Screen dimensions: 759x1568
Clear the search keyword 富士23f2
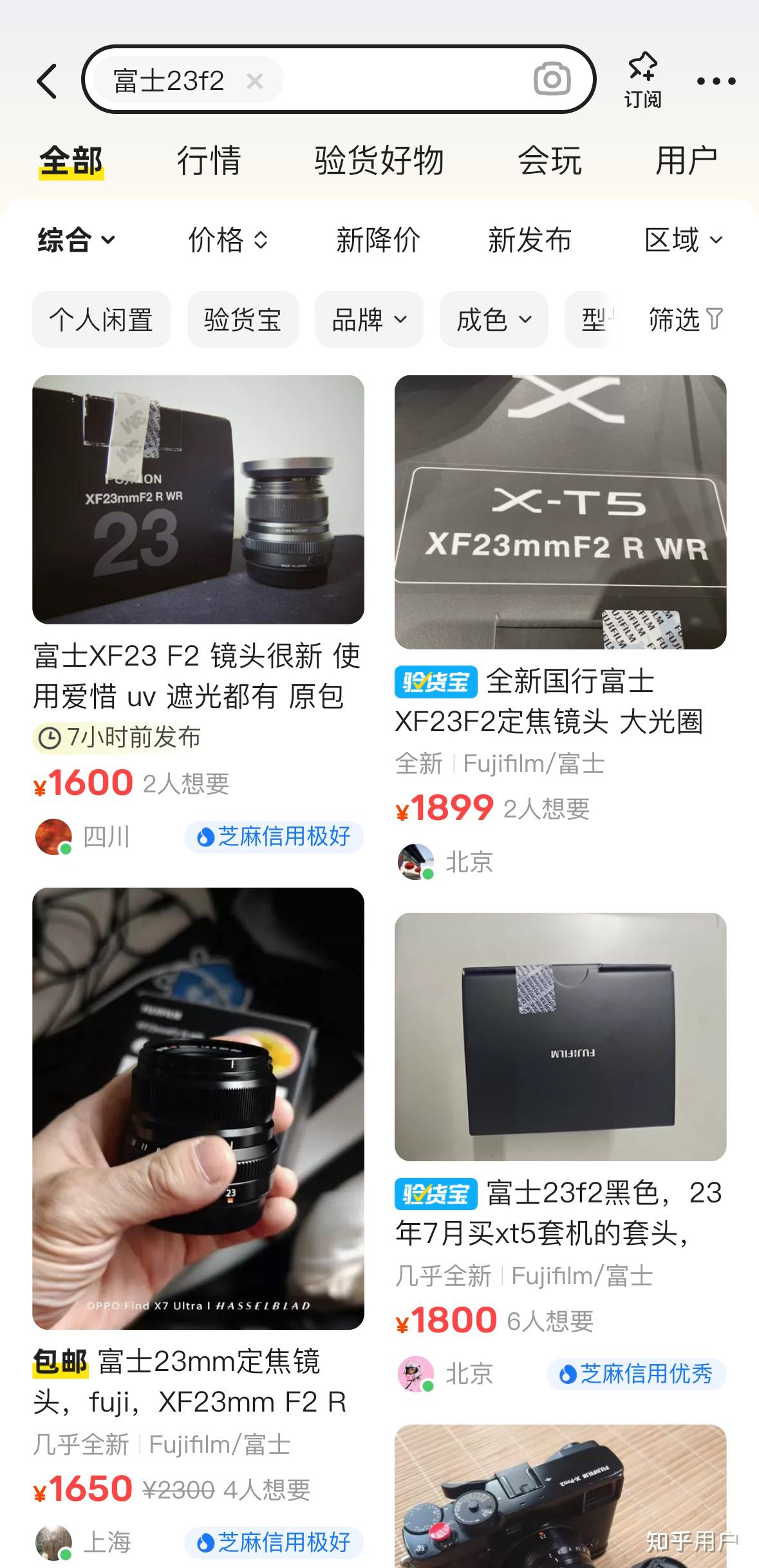click(x=256, y=80)
